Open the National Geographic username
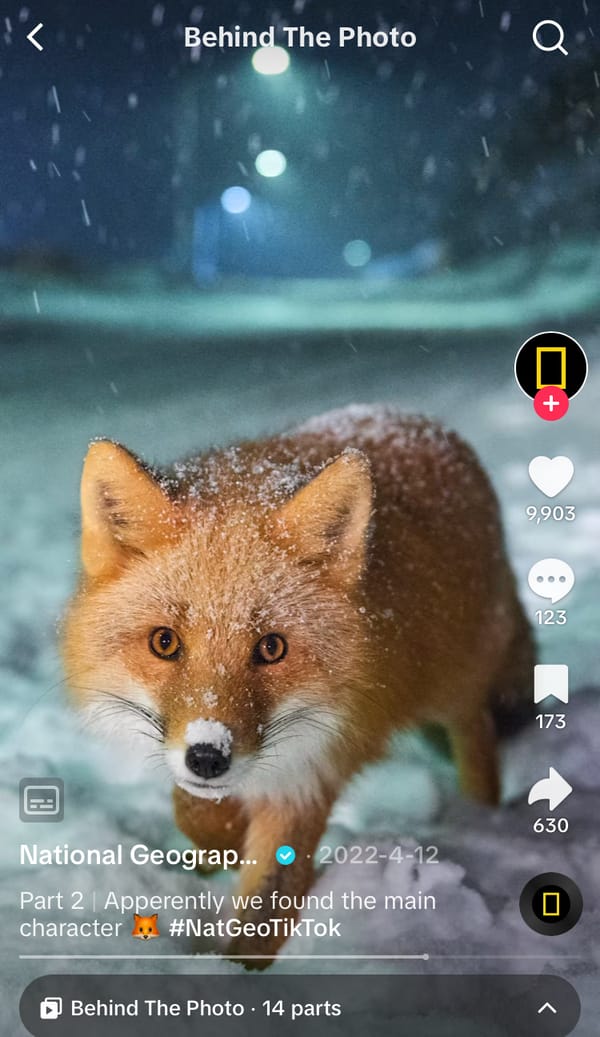 [138, 856]
